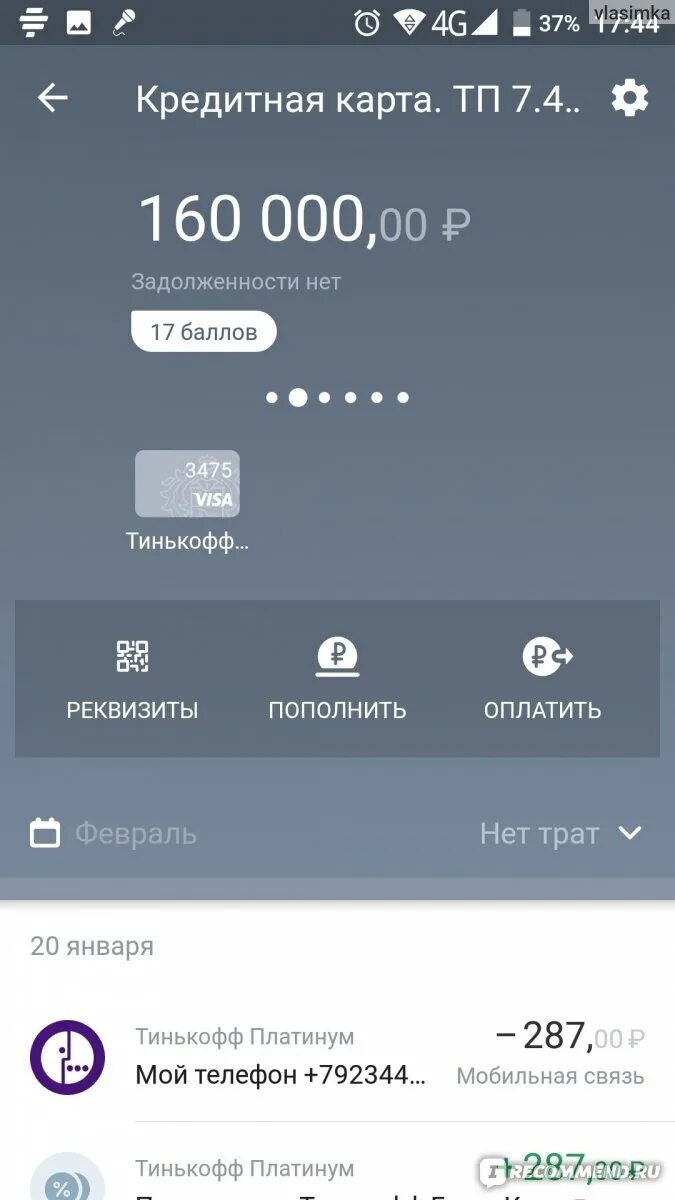This screenshot has height=1200, width=675.
Task: Tap Пополнить to top up the card
Action: tap(337, 680)
